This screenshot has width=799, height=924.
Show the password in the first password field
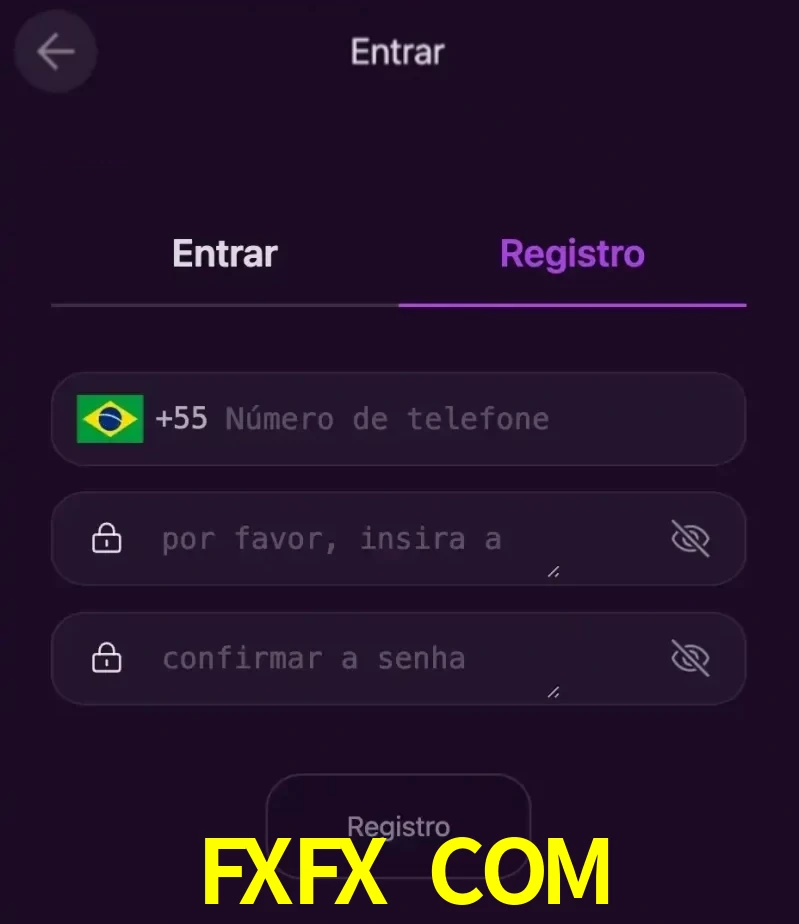[690, 540]
